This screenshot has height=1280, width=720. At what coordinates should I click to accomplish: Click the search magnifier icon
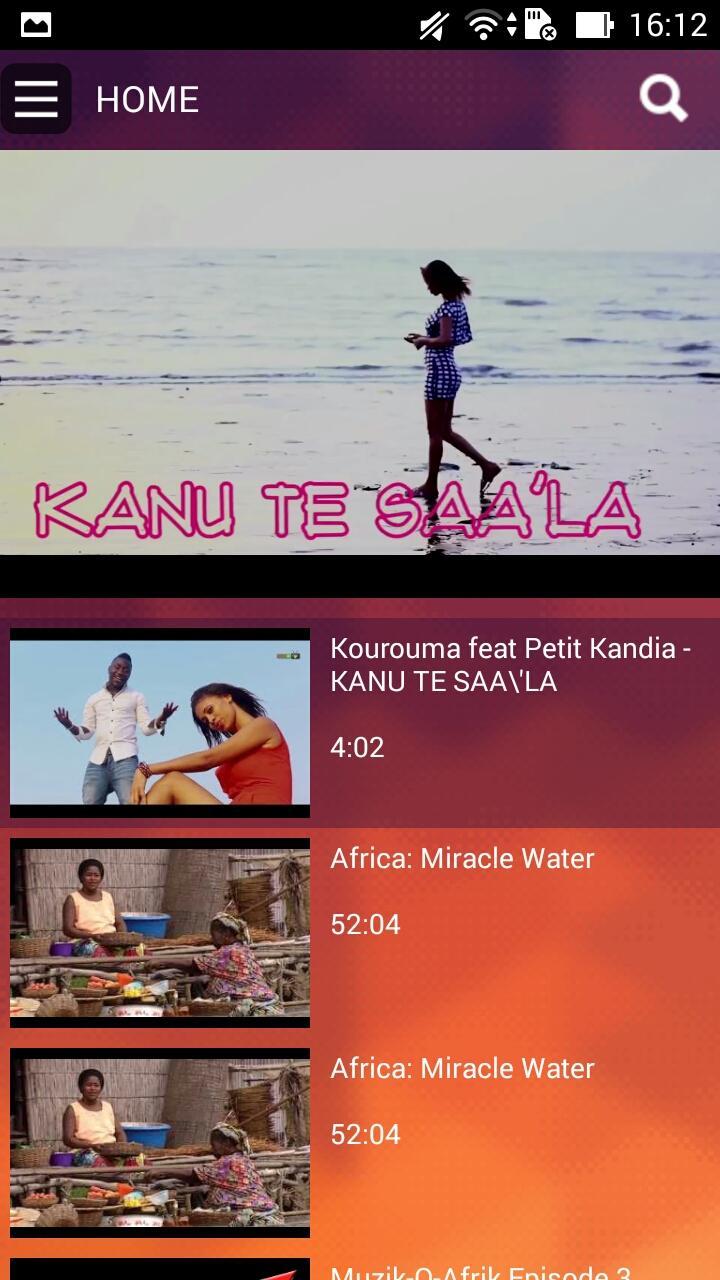(663, 98)
